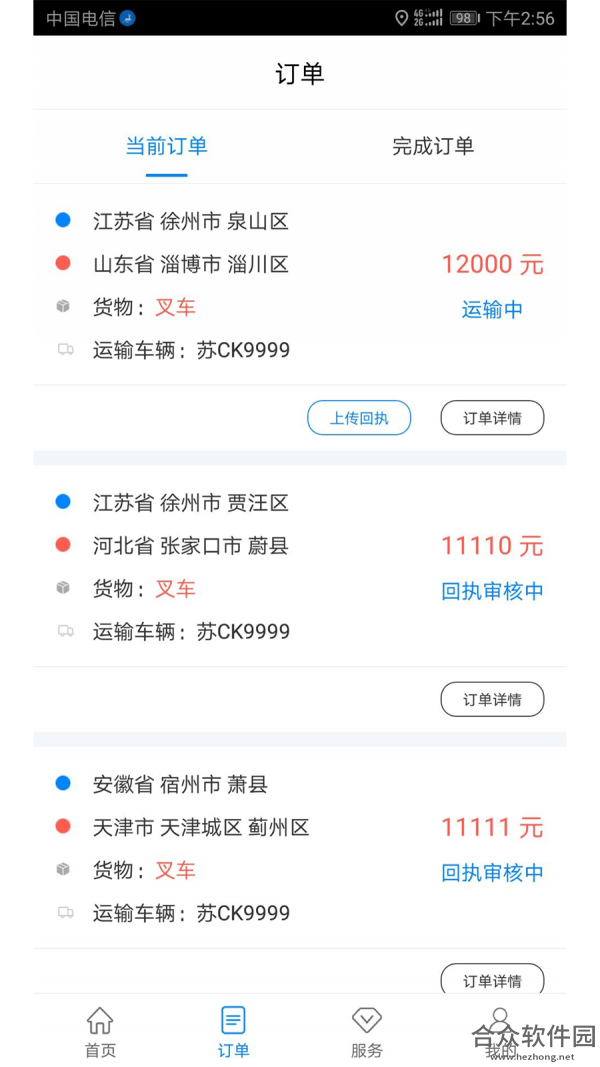Open the order card to 河北省 张家口市 蔚县
Viewport: 600px width, 1067px height.
click(x=300, y=566)
